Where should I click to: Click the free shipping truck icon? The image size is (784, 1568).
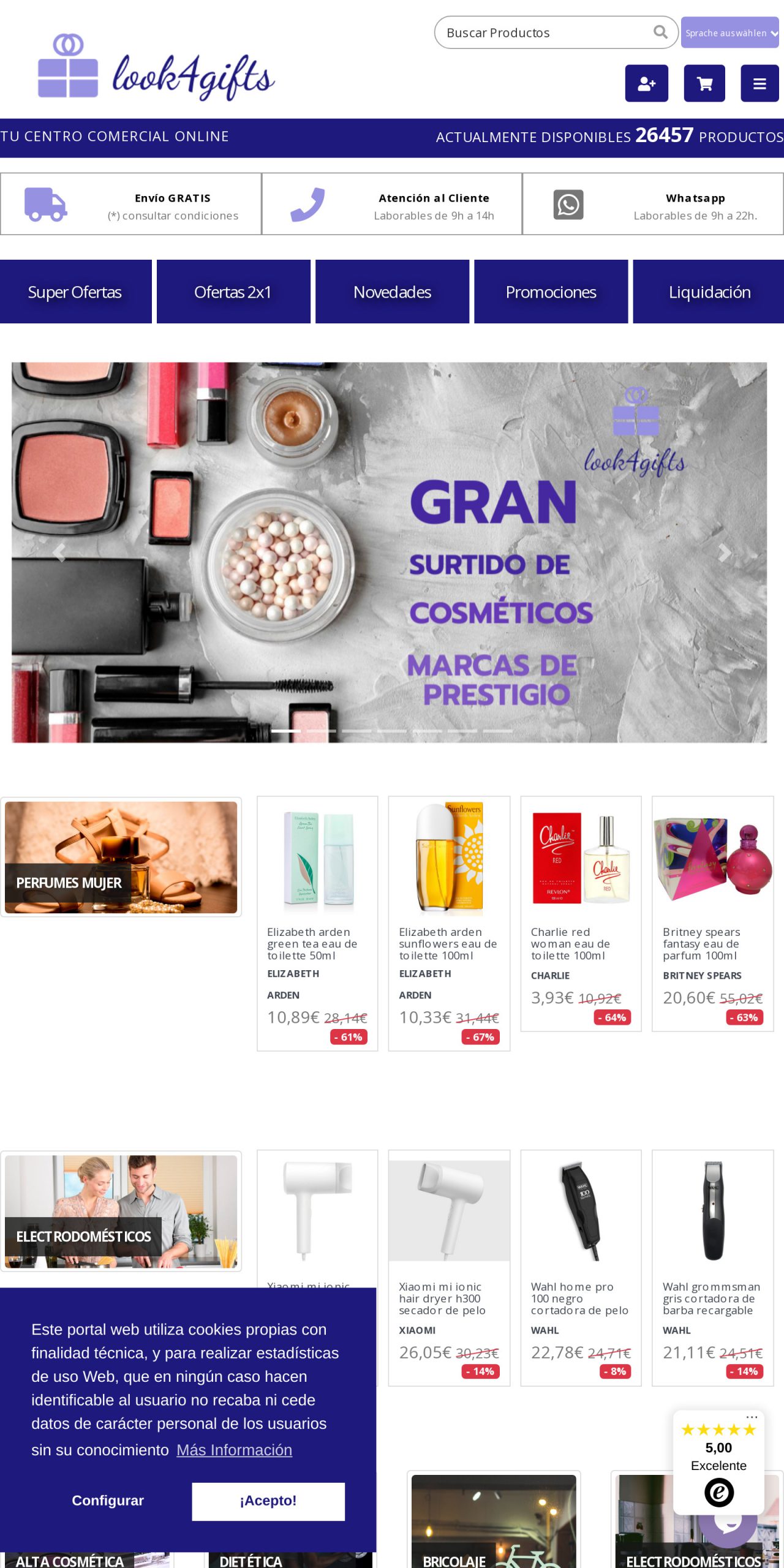pos(46,204)
